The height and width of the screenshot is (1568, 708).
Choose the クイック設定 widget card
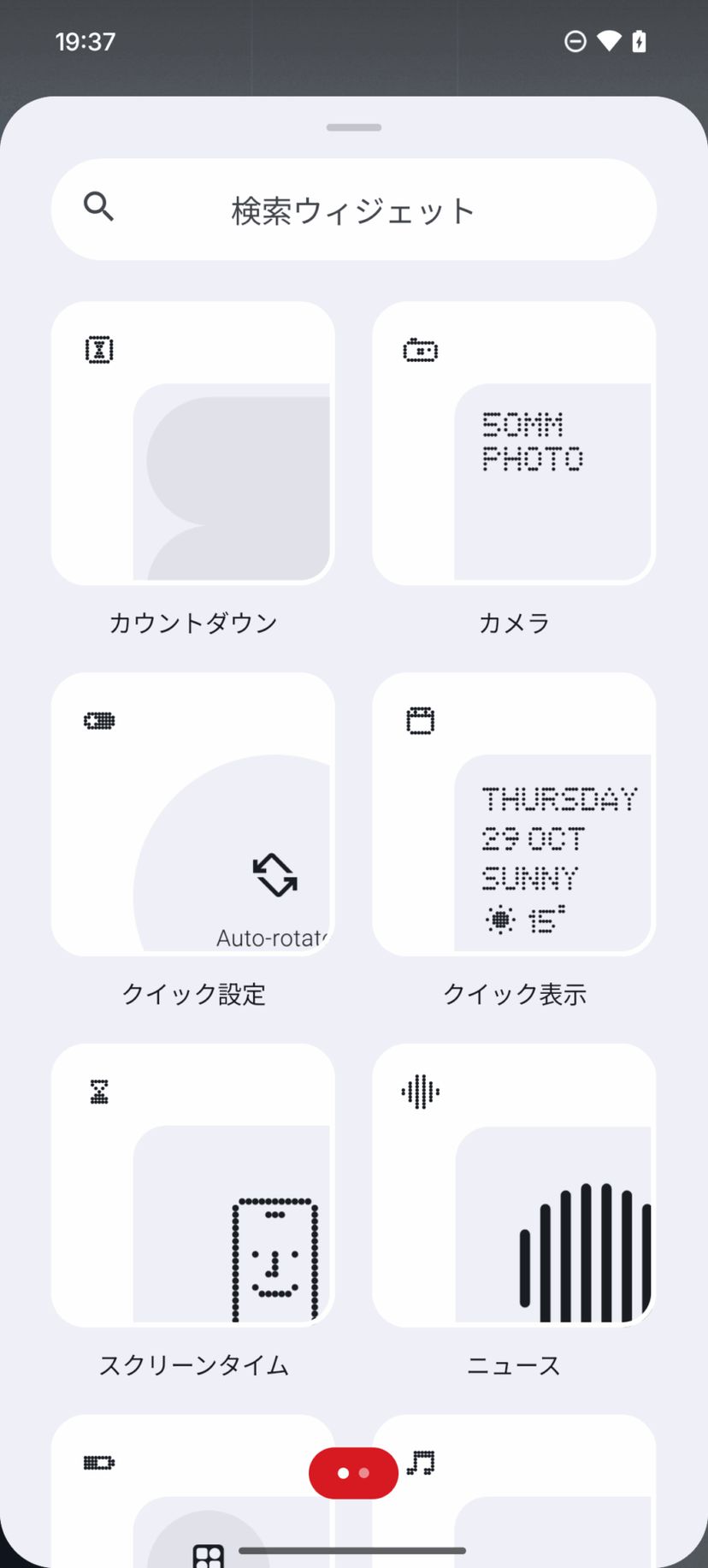click(x=193, y=814)
